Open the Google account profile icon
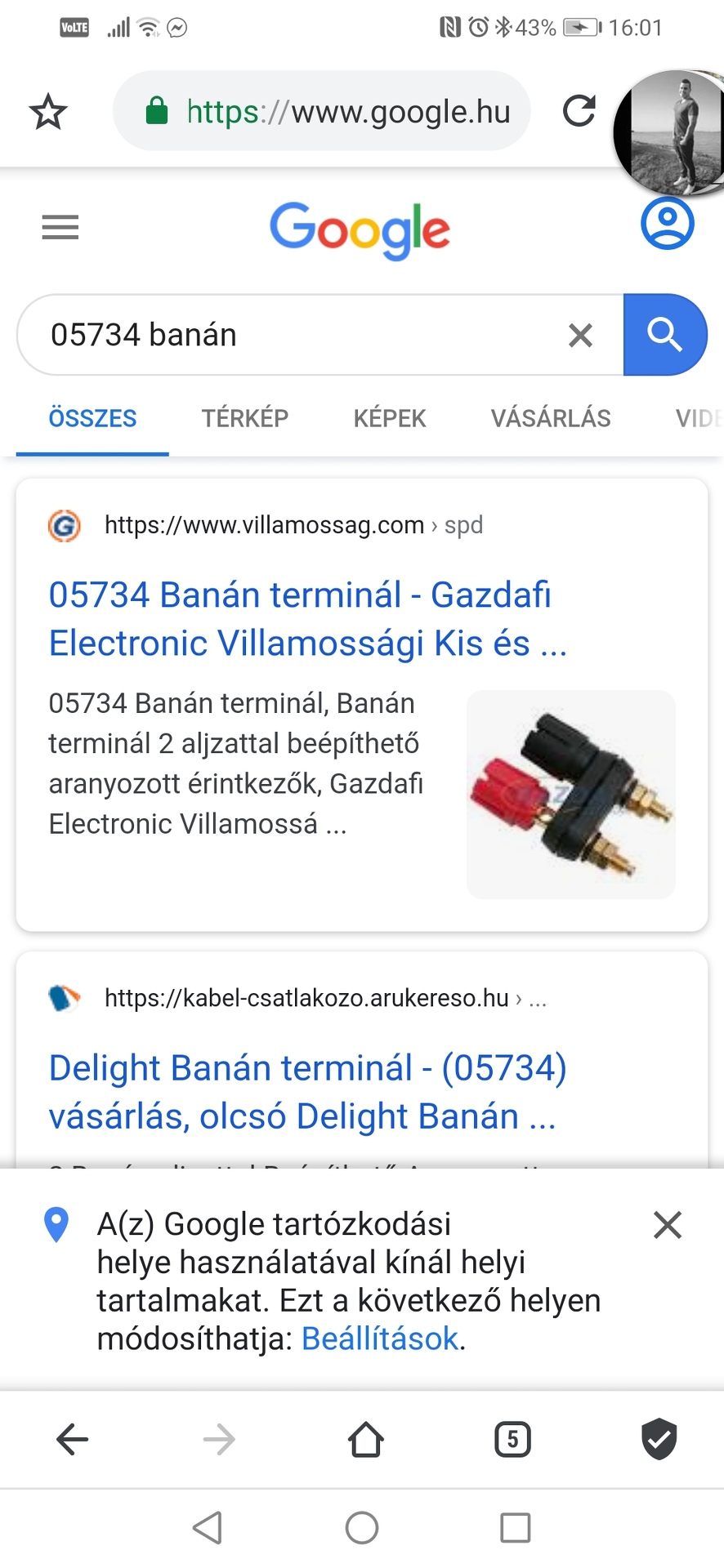Image resolution: width=724 pixels, height=1568 pixels. coord(667,223)
